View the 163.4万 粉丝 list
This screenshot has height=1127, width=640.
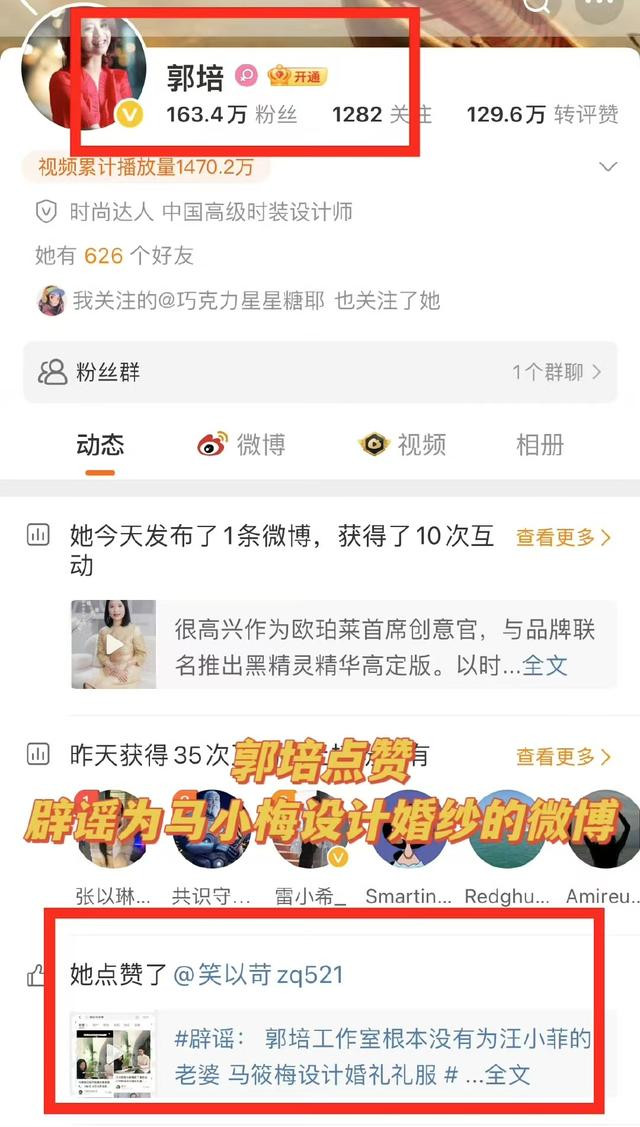coord(232,114)
